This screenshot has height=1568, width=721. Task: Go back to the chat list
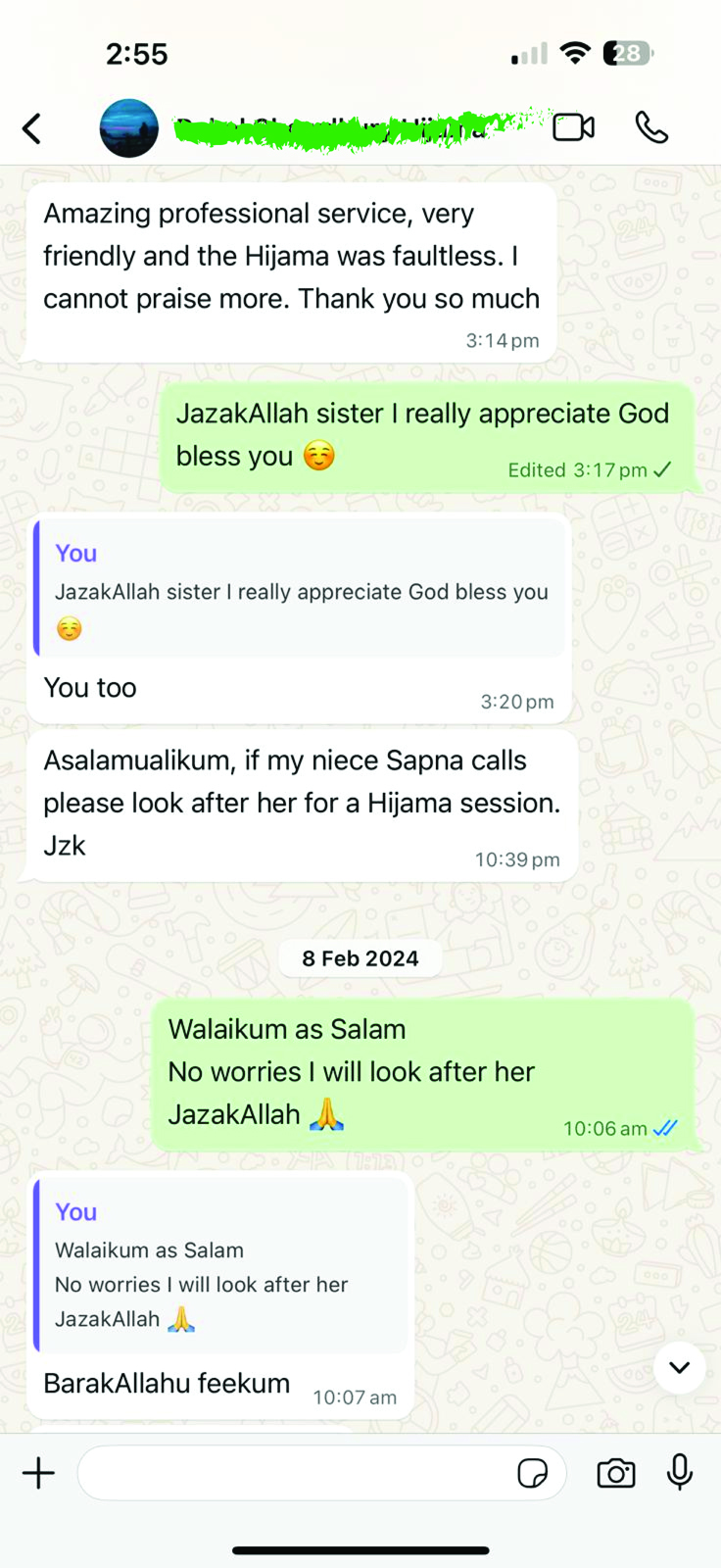coord(32,128)
